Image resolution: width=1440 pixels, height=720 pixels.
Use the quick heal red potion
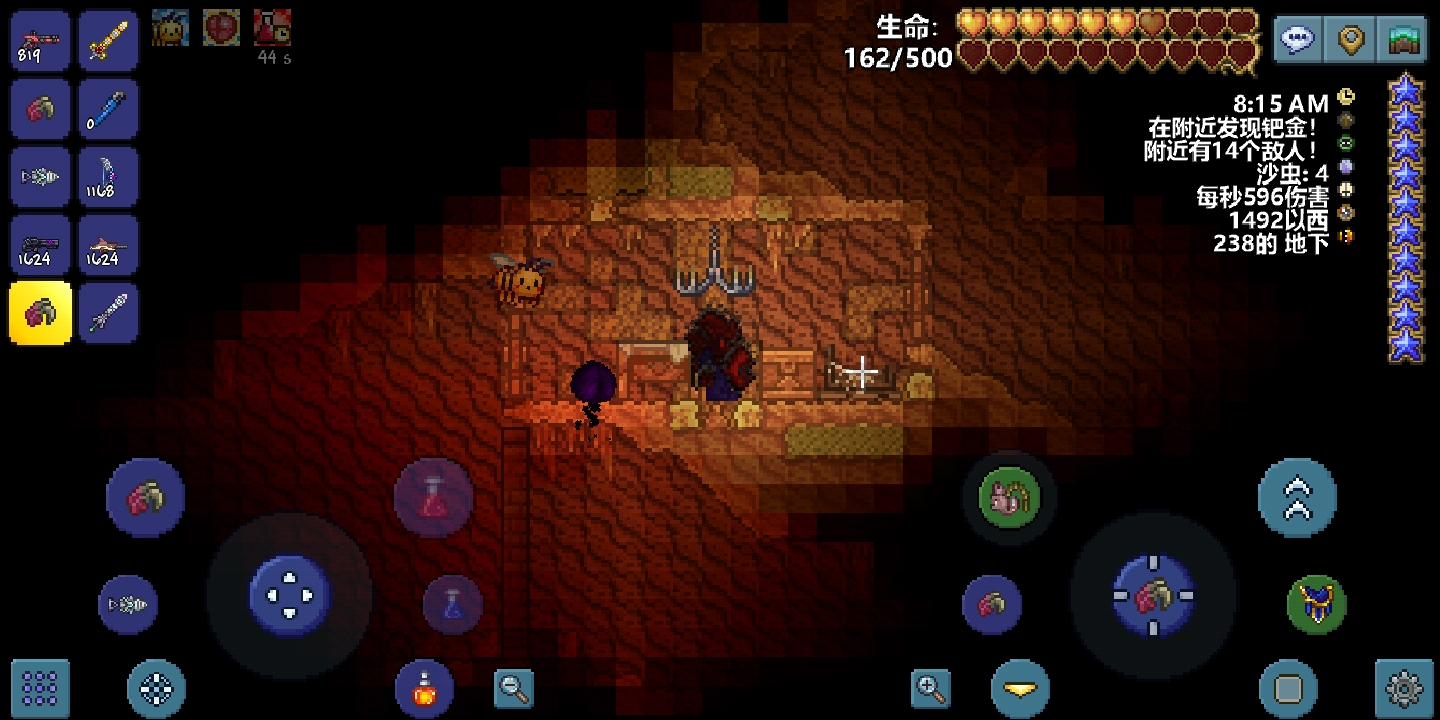point(433,497)
